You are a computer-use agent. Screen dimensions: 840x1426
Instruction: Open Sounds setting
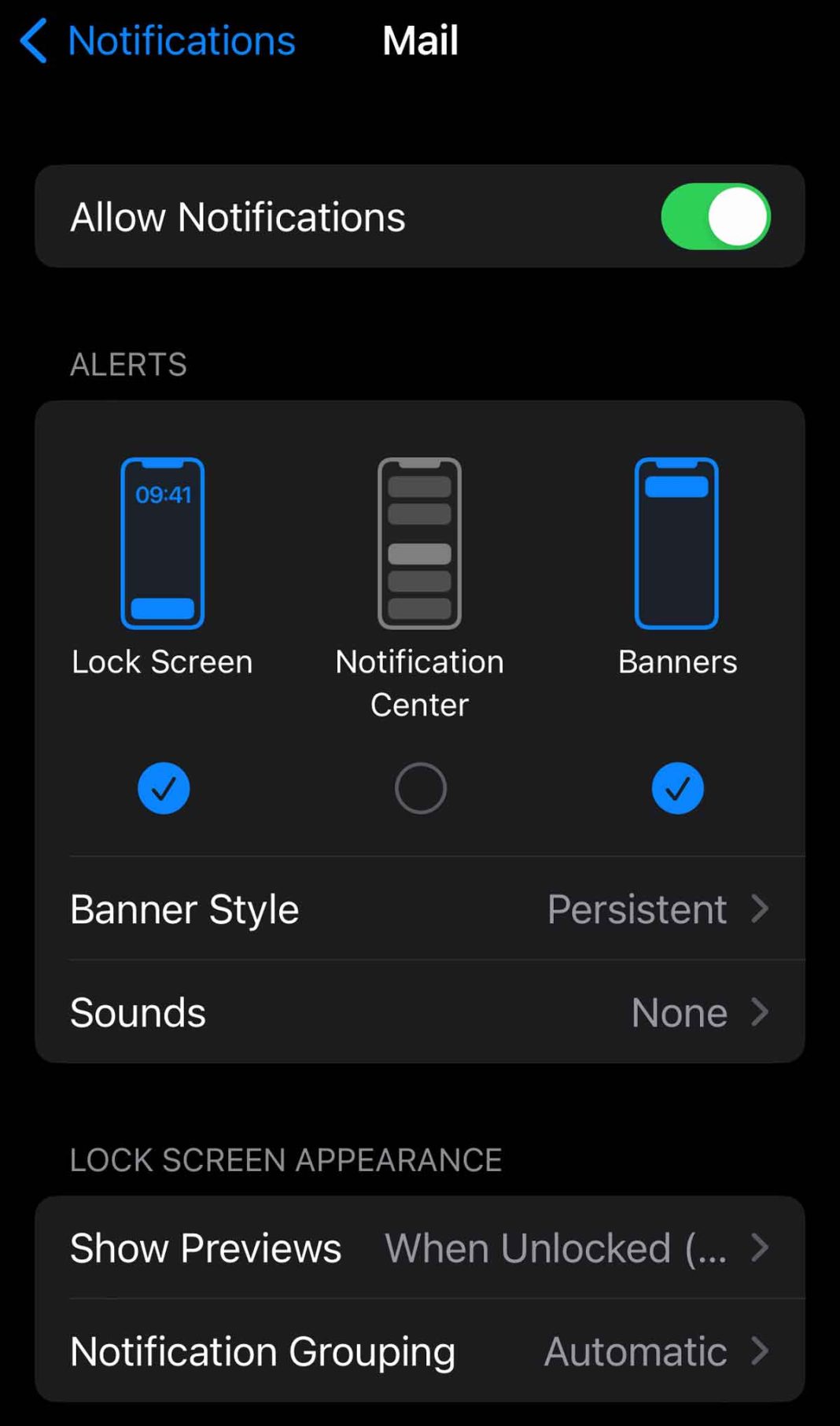[420, 1012]
